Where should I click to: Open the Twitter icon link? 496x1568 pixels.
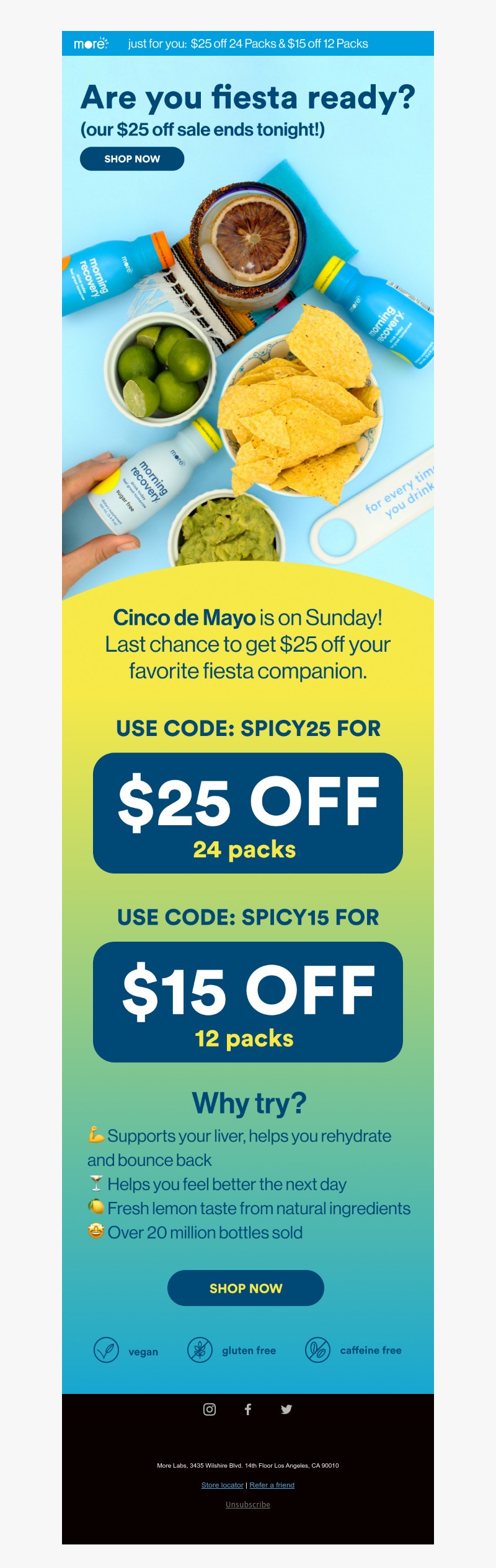tap(286, 1409)
